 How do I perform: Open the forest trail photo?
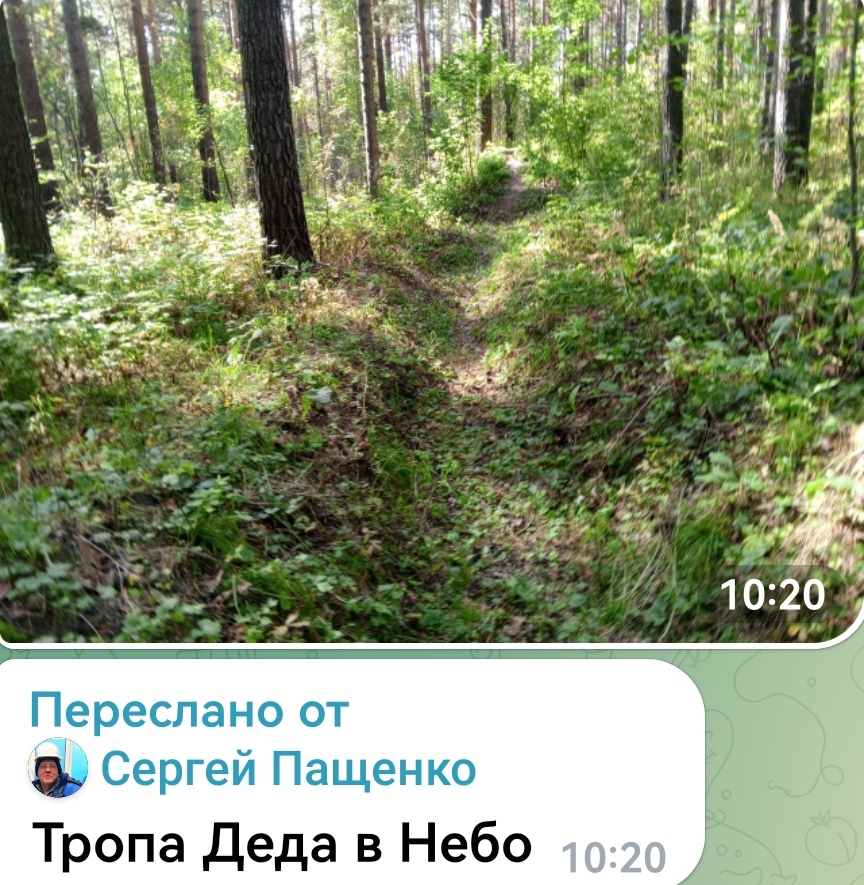(x=430, y=320)
